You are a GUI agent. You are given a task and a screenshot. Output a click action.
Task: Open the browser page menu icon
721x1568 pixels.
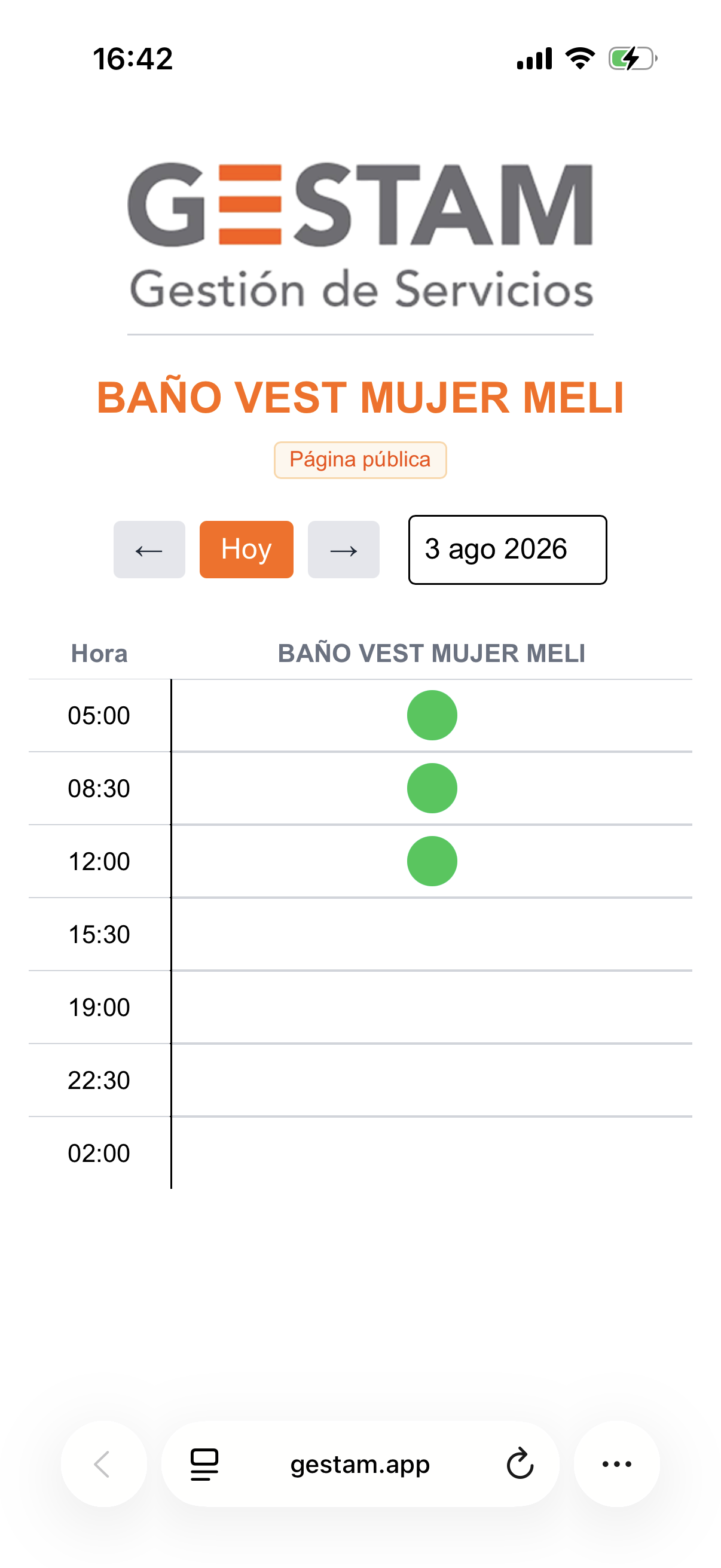[x=204, y=1464]
